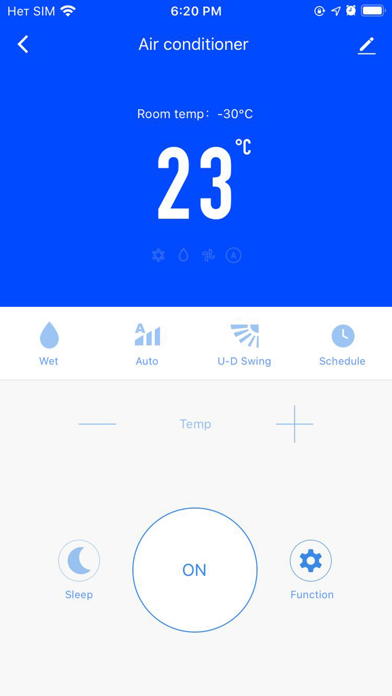Toggle the U-D Swing option
This screenshot has height=696, width=392.
coord(244,344)
